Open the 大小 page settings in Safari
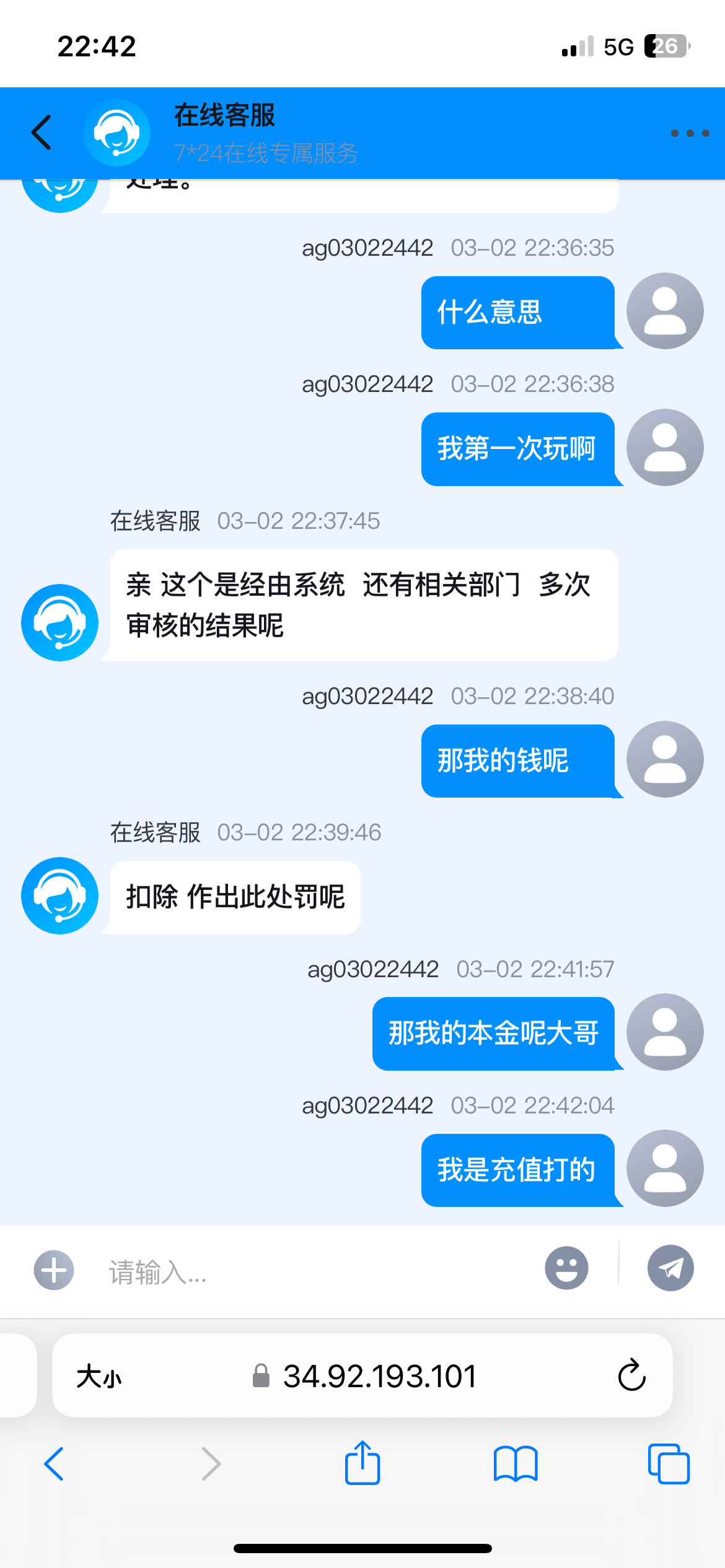725x1568 pixels. (x=99, y=1377)
